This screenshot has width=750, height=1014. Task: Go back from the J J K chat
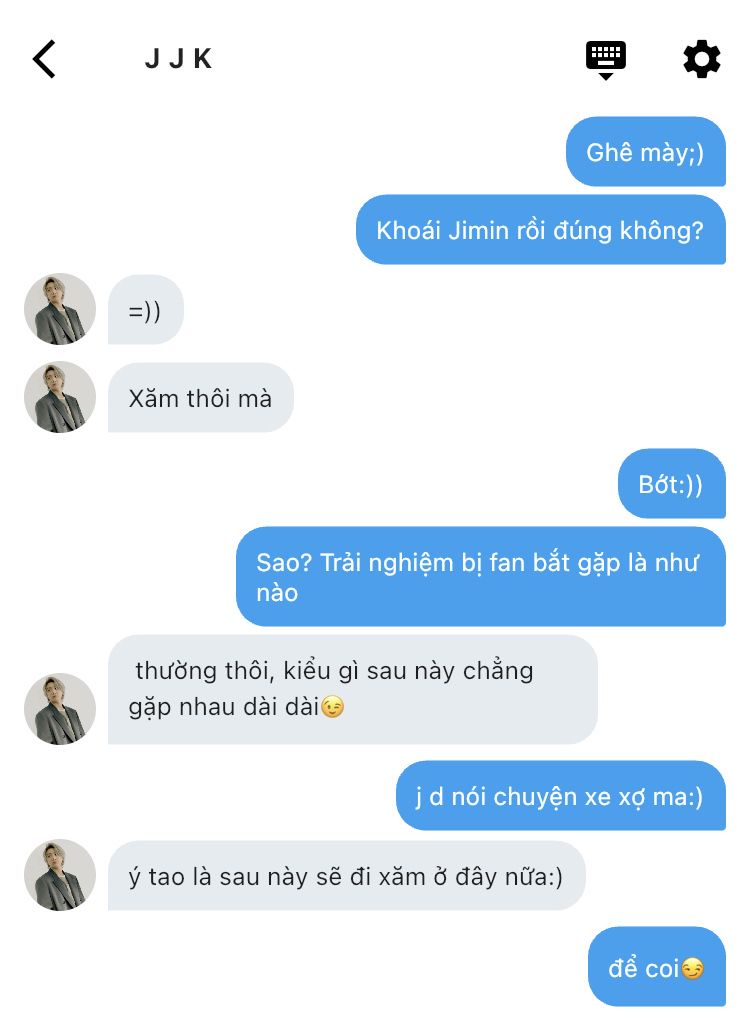pos(44,59)
